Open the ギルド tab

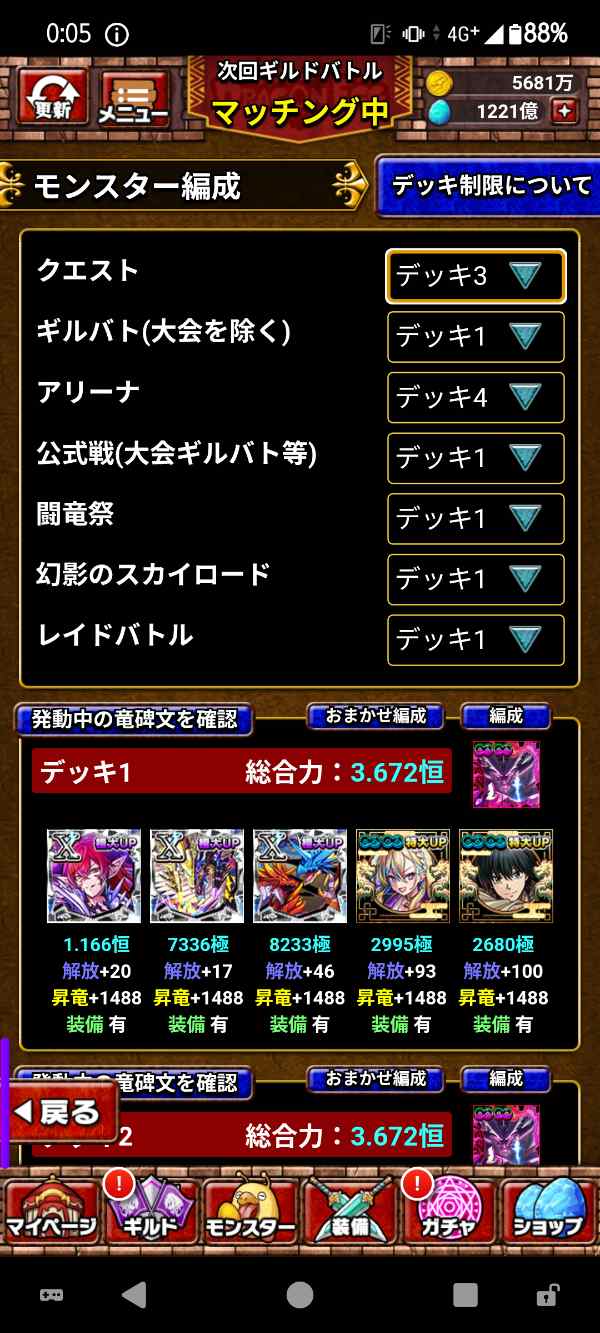(150, 1208)
